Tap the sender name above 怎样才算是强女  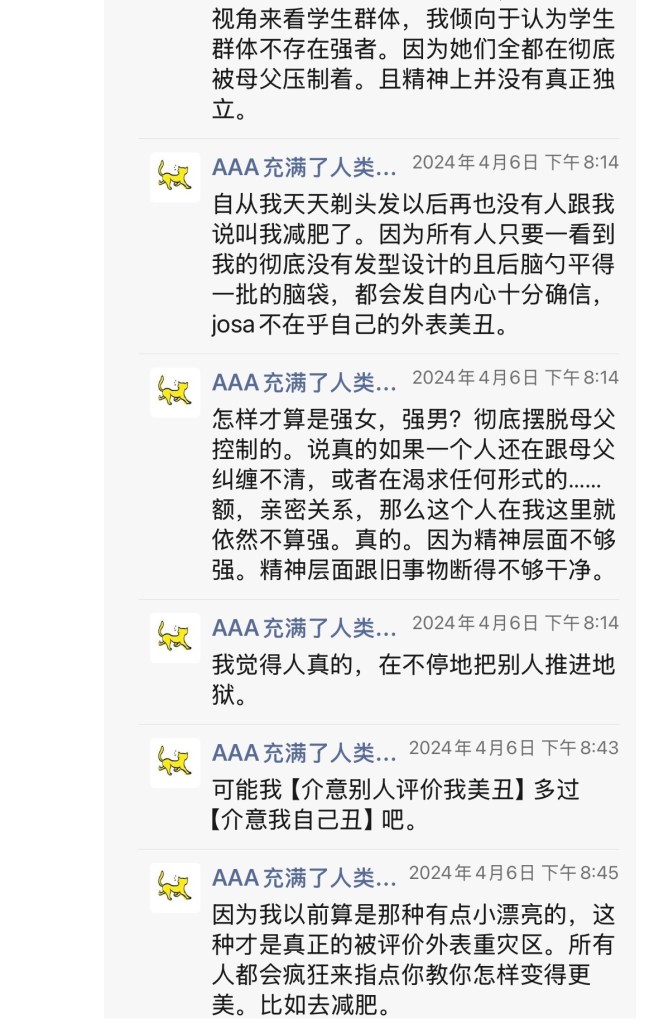pos(304,380)
